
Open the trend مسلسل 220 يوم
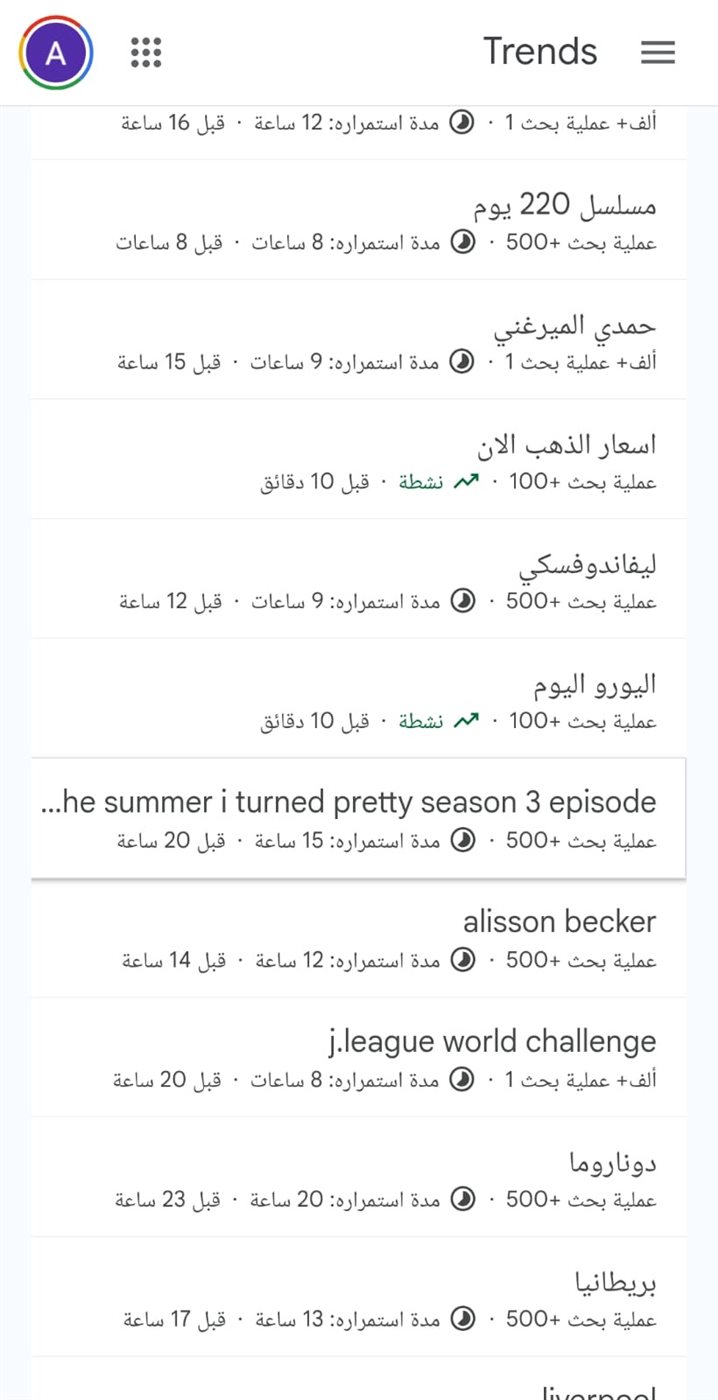[x=358, y=220]
